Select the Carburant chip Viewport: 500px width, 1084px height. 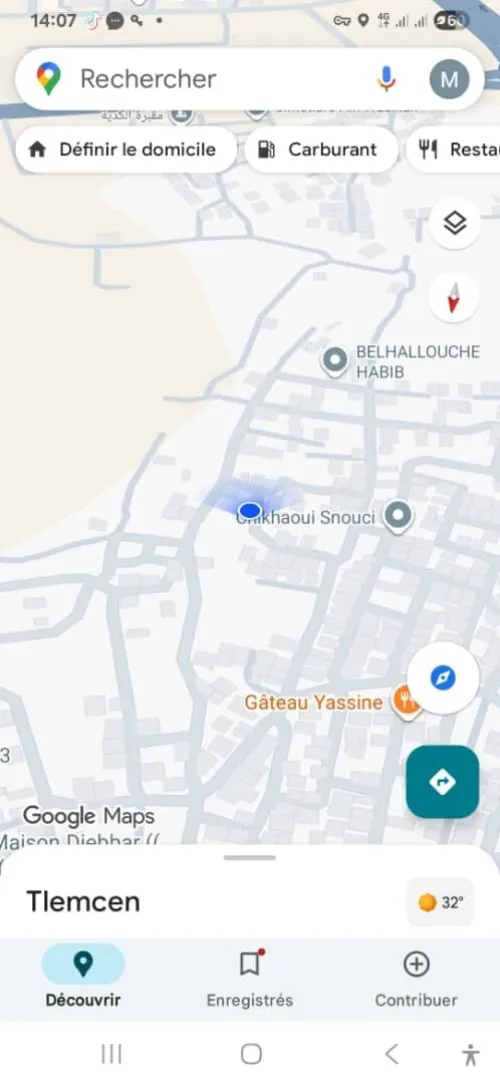point(321,149)
